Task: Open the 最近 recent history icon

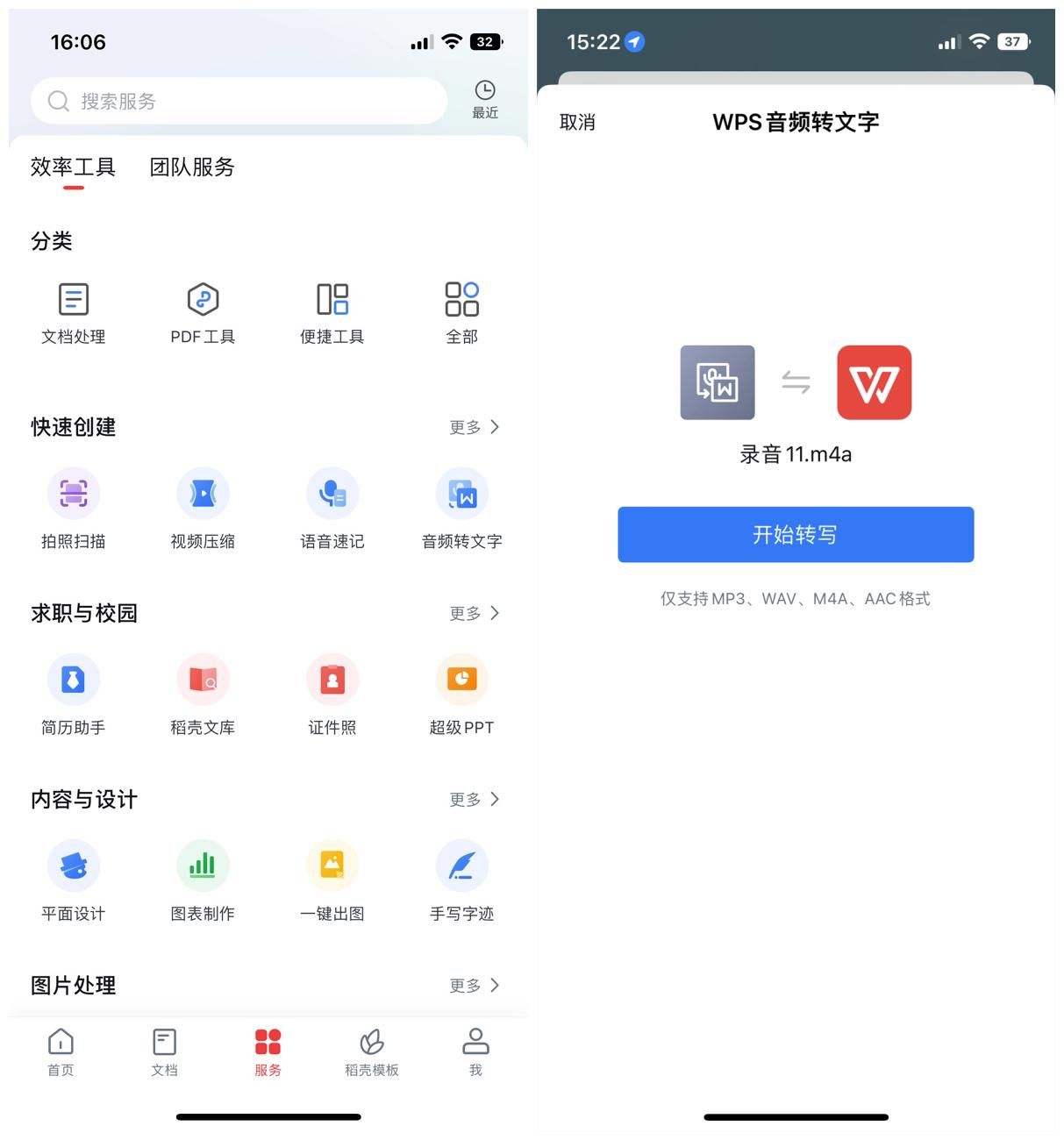Action: coord(484,98)
